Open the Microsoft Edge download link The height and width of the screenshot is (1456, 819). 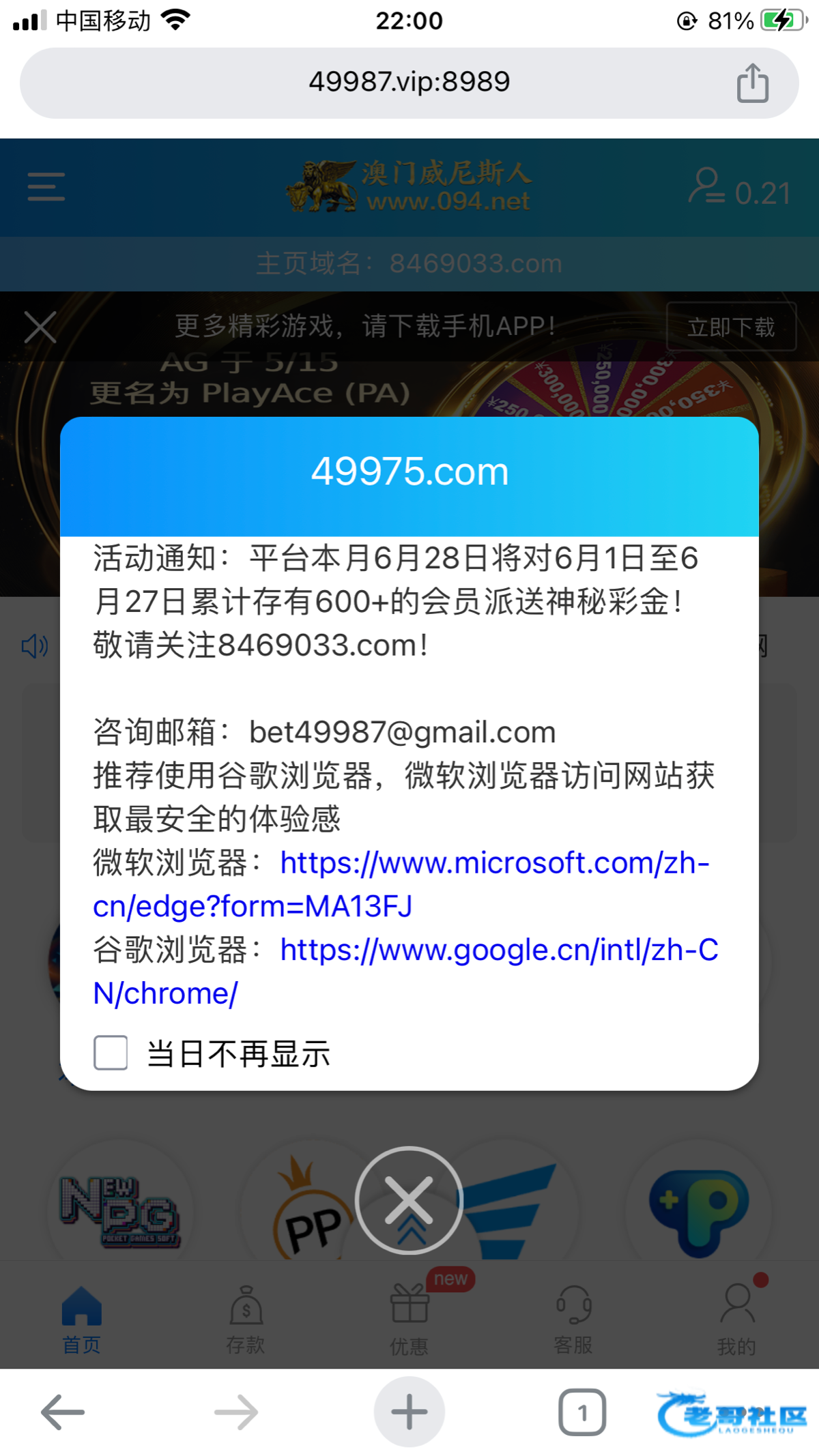coord(494,864)
